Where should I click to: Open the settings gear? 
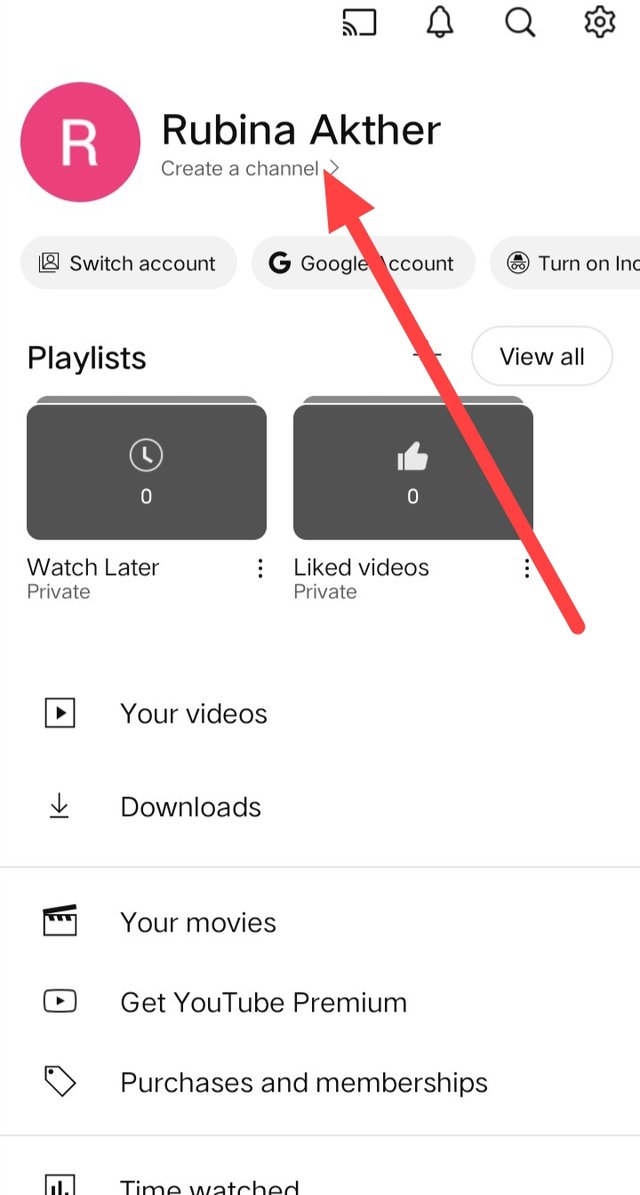tap(599, 22)
